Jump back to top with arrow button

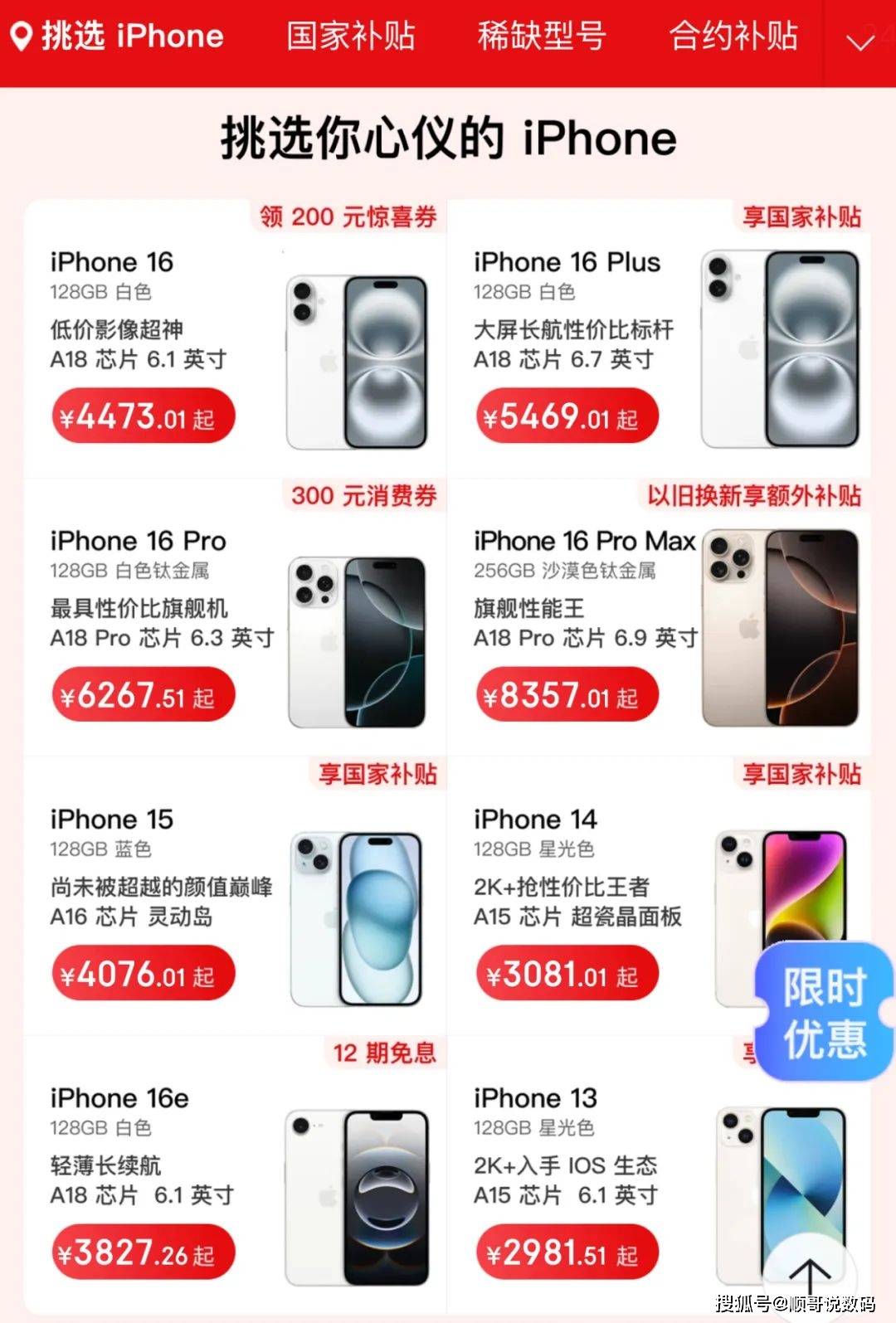point(809,1277)
